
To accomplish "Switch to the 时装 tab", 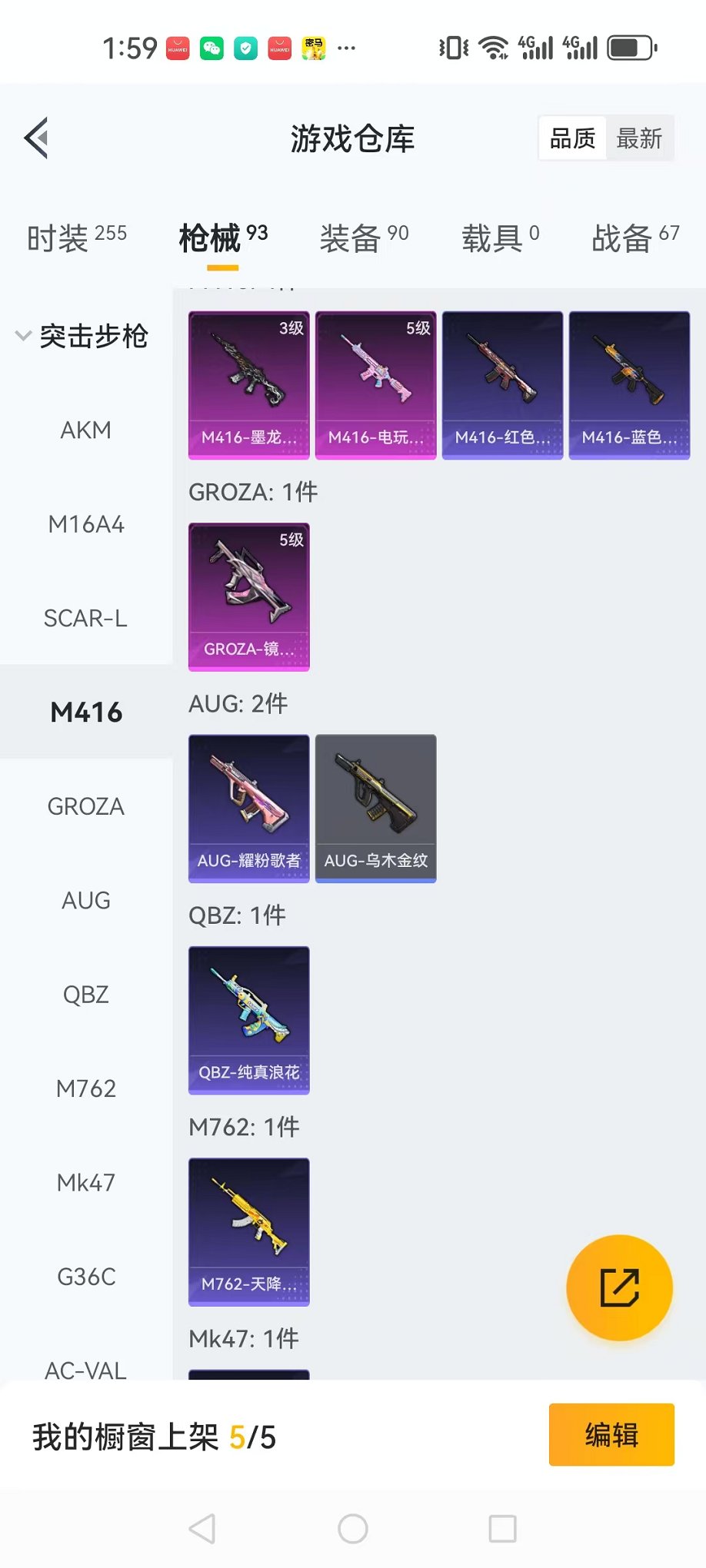I will coord(76,238).
